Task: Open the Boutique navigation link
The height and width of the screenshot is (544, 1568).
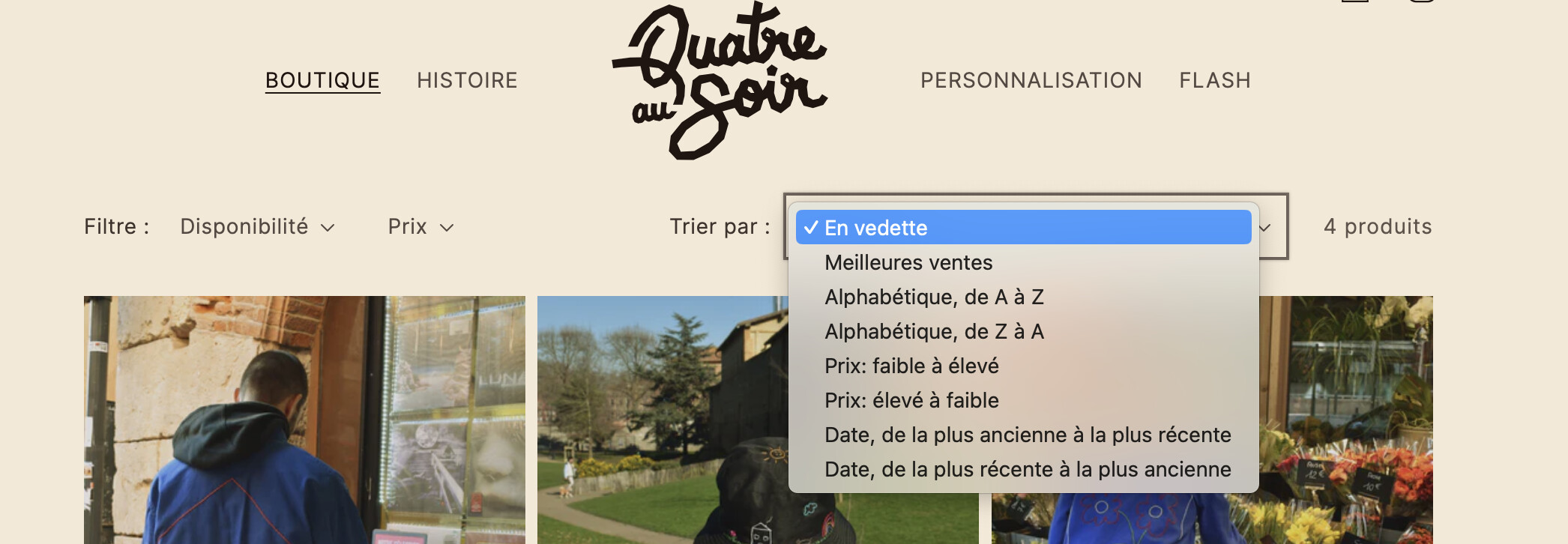Action: click(322, 80)
